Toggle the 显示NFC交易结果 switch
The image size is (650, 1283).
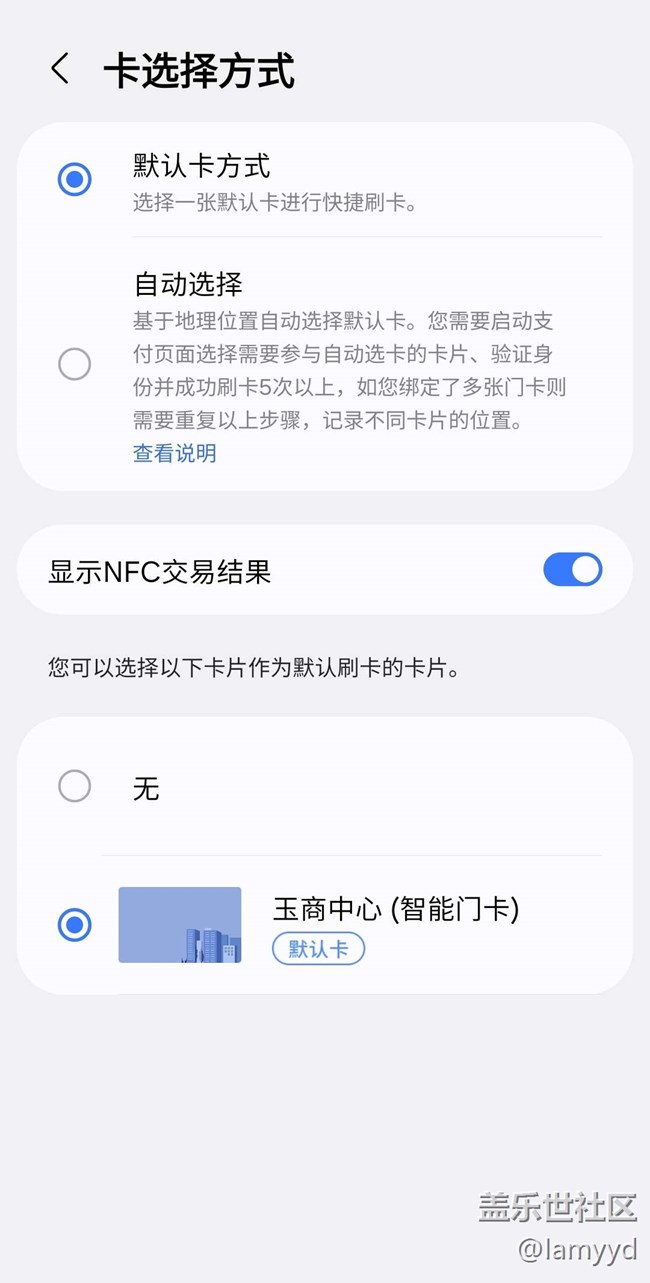(x=572, y=570)
